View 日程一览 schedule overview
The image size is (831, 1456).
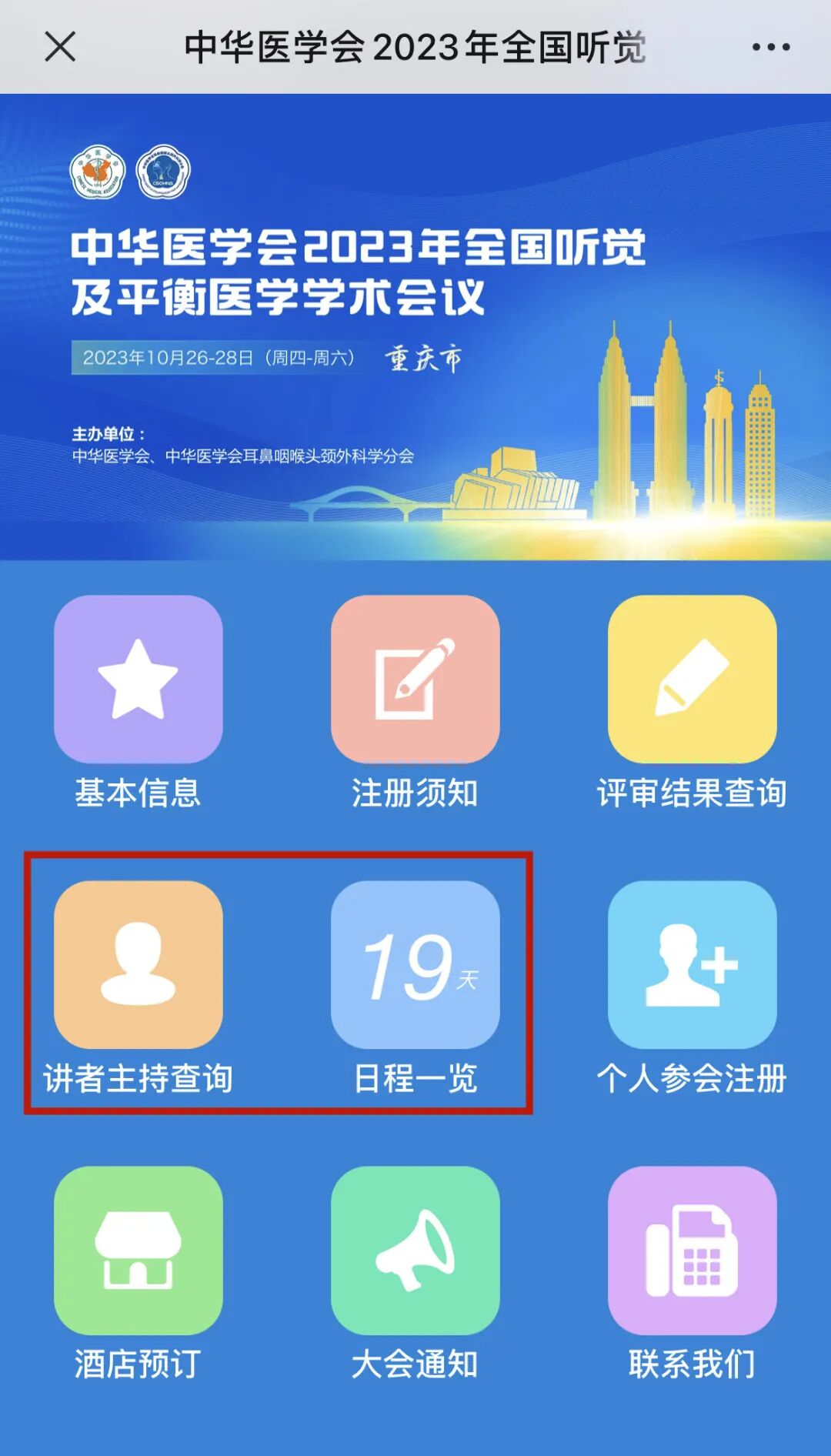415,965
